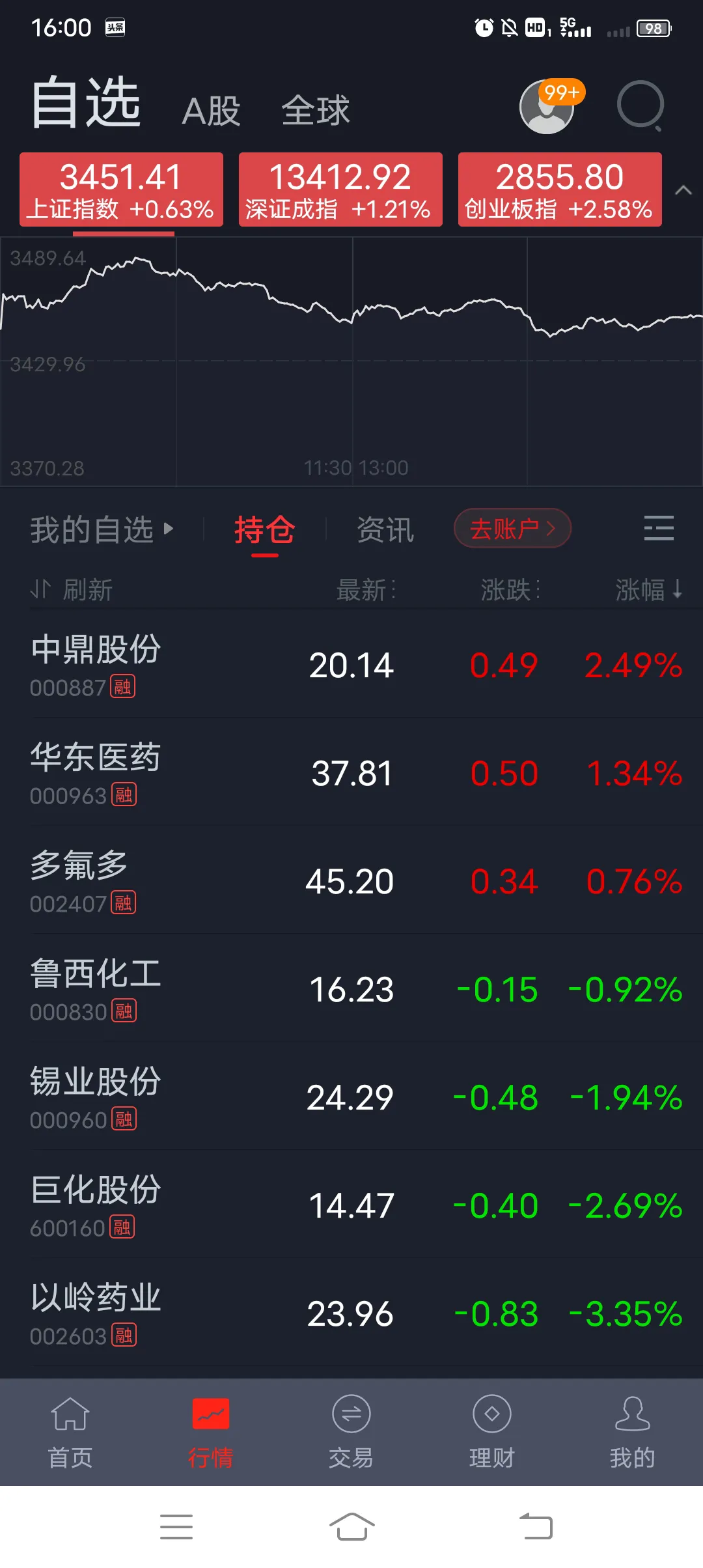Viewport: 703px width, 1568px height.
Task: Open the 中鼎股份 stock row
Action: coord(351,664)
